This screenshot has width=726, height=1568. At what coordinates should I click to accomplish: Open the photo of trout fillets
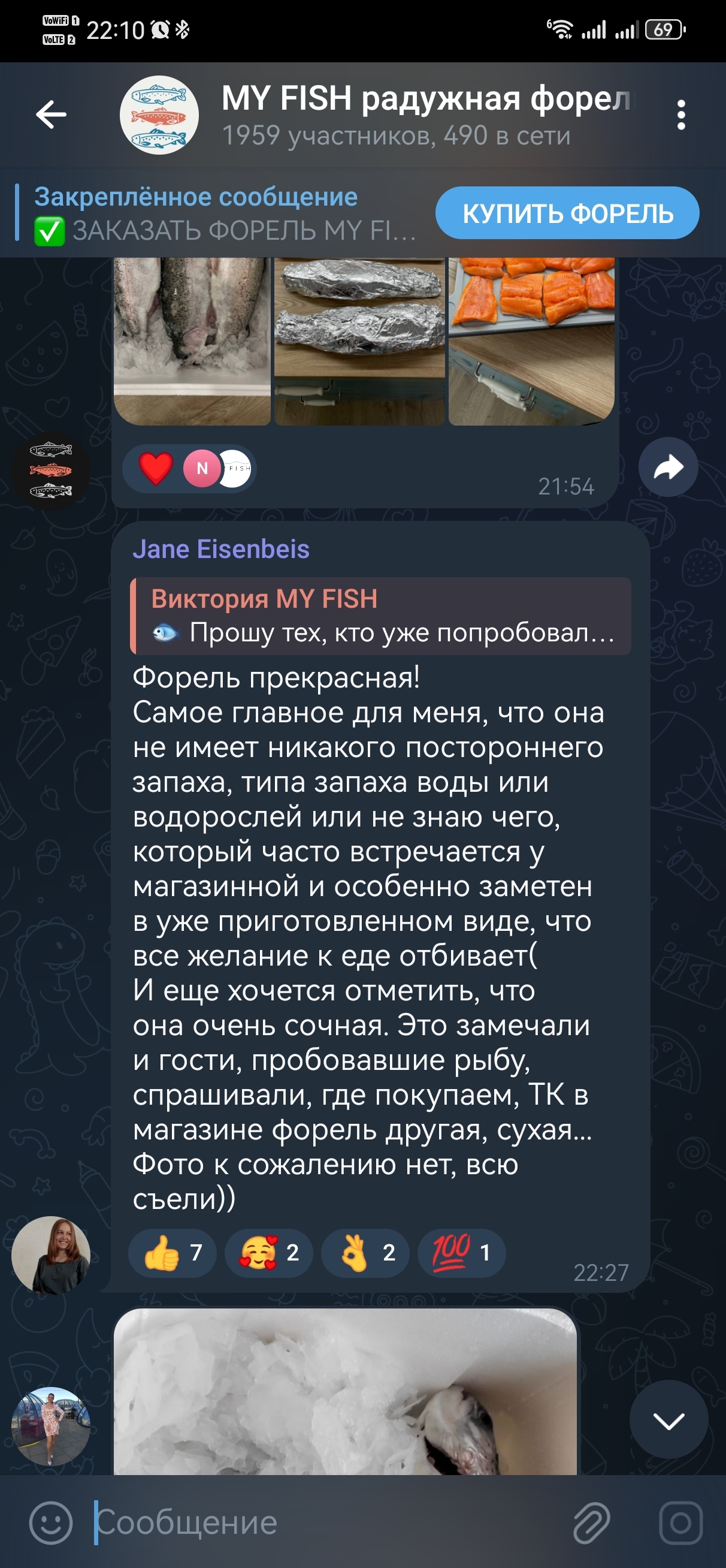pyautogui.click(x=531, y=341)
